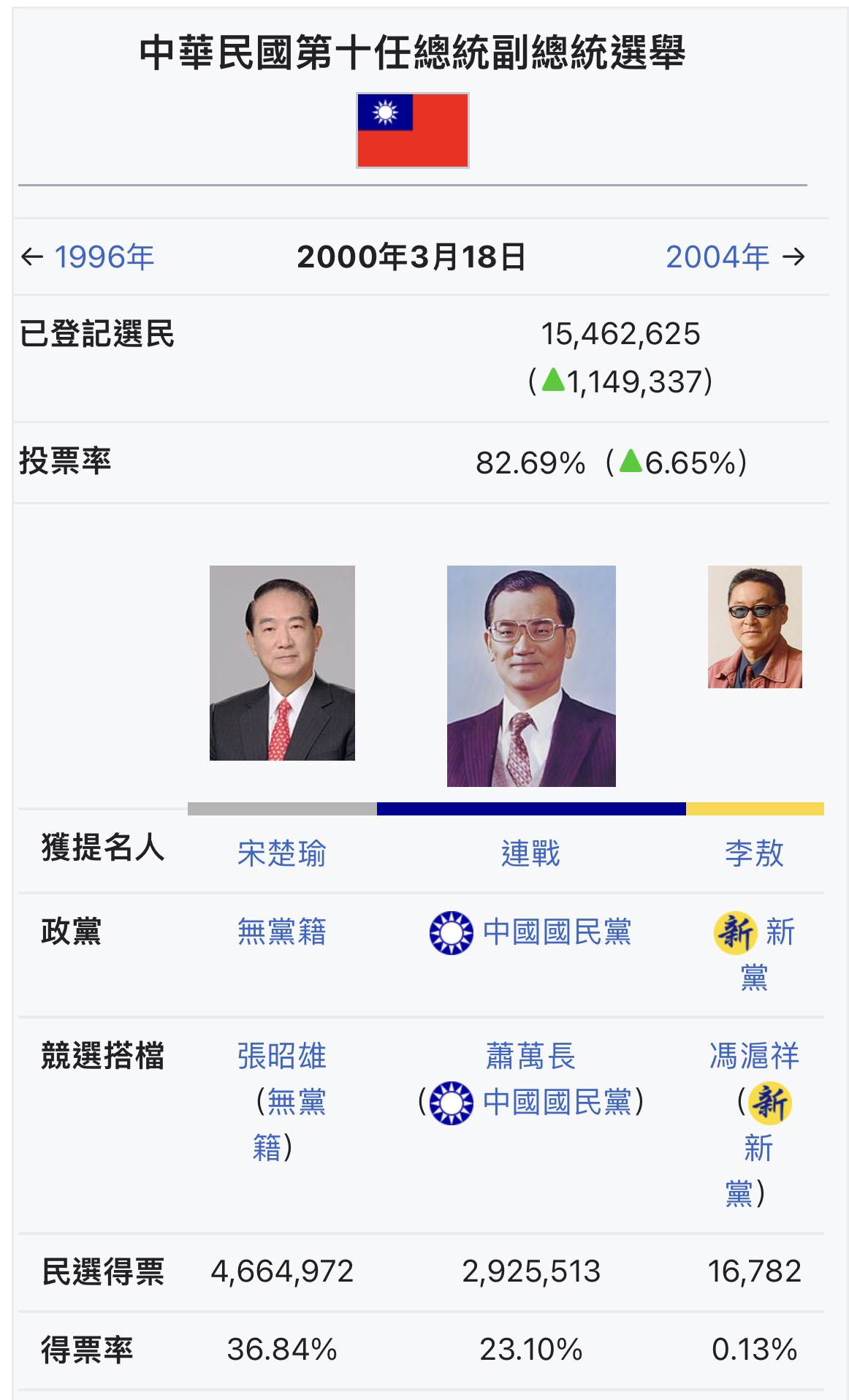The height and width of the screenshot is (1400, 849).
Task: Open the 宋楚瑜 nominee link
Action: pyautogui.click(x=282, y=853)
